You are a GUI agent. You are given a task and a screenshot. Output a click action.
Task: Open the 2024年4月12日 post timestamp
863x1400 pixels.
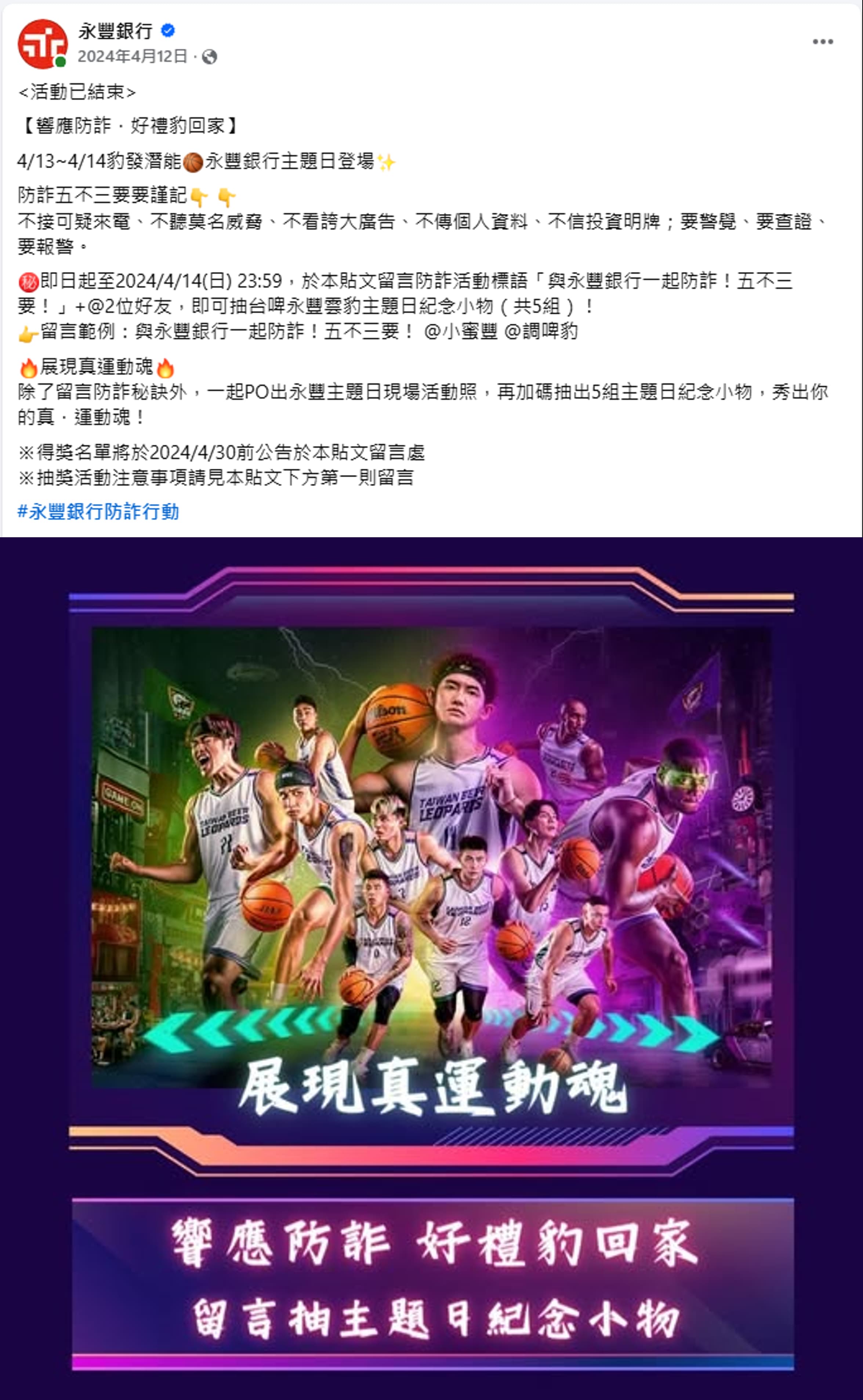(133, 57)
